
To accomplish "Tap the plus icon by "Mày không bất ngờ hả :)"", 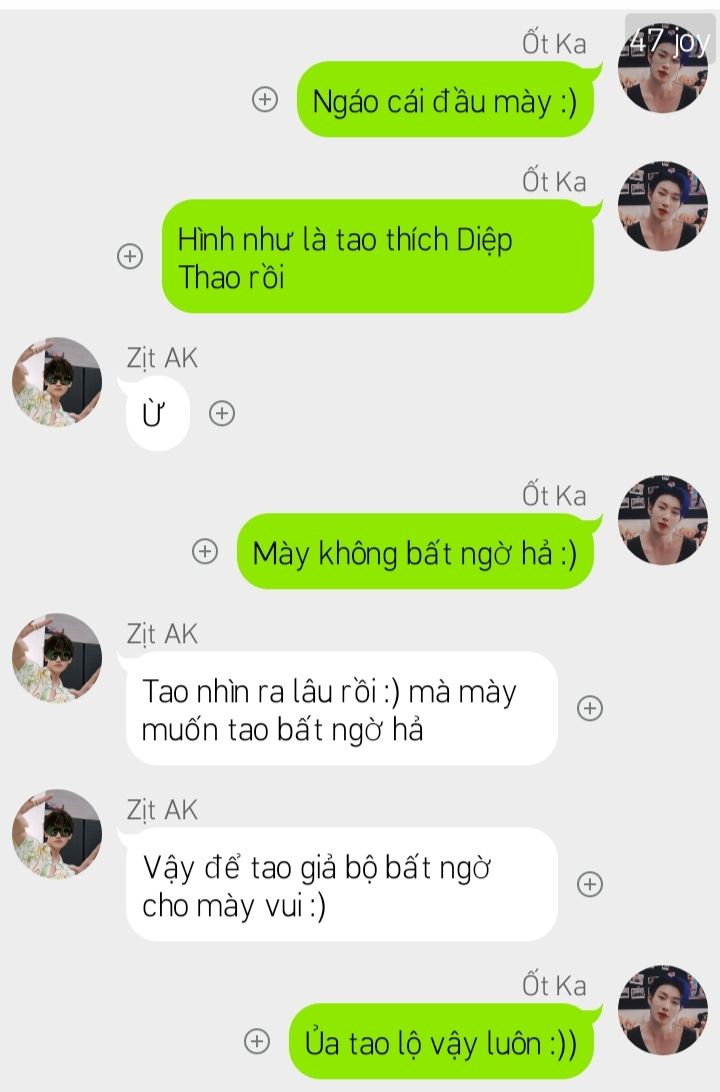I will pyautogui.click(x=205, y=551).
